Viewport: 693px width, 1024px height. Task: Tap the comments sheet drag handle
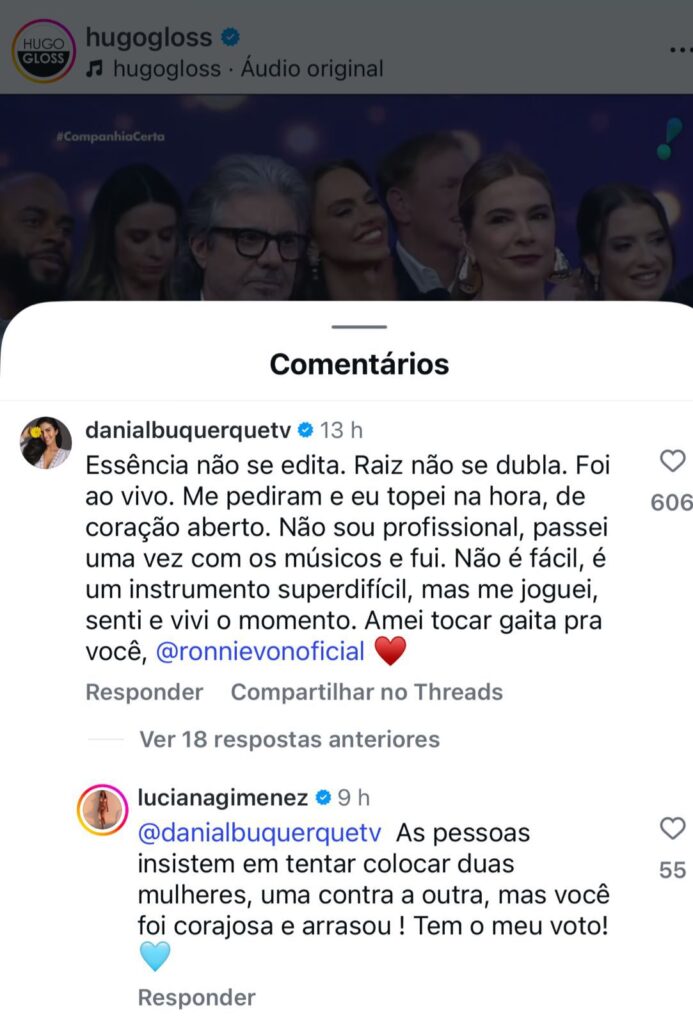(358, 326)
